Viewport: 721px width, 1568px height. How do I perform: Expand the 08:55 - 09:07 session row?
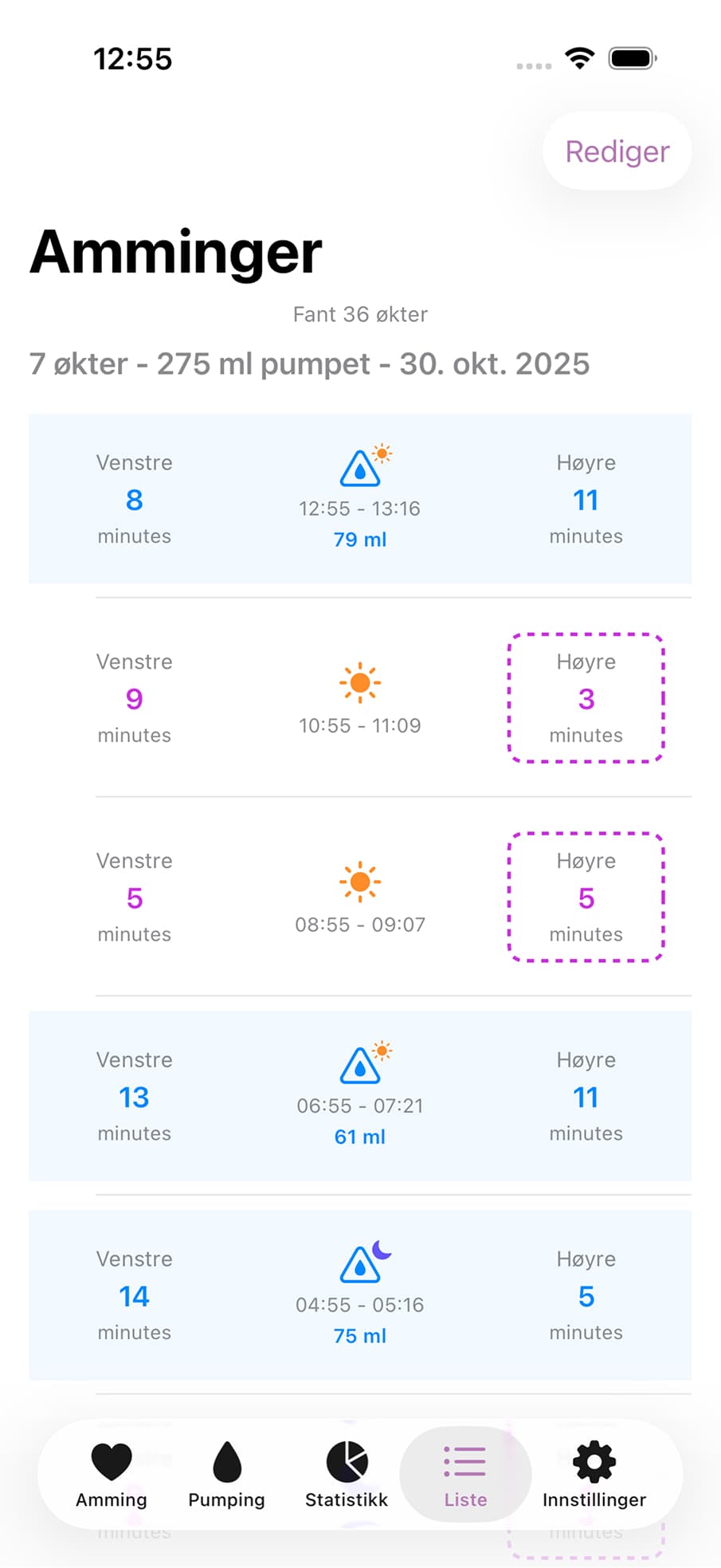coord(360,897)
